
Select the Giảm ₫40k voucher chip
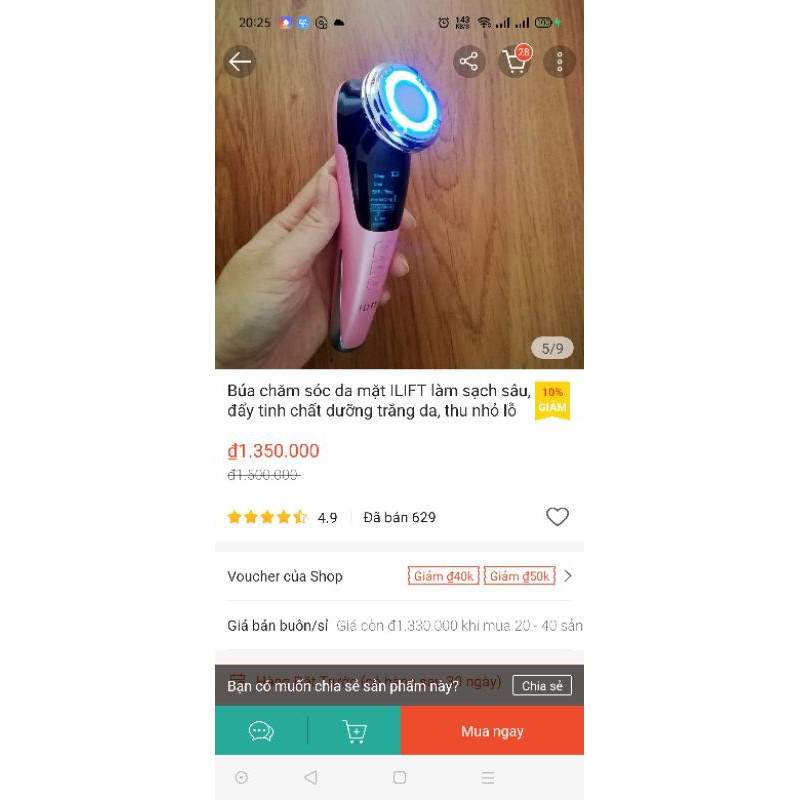point(444,576)
